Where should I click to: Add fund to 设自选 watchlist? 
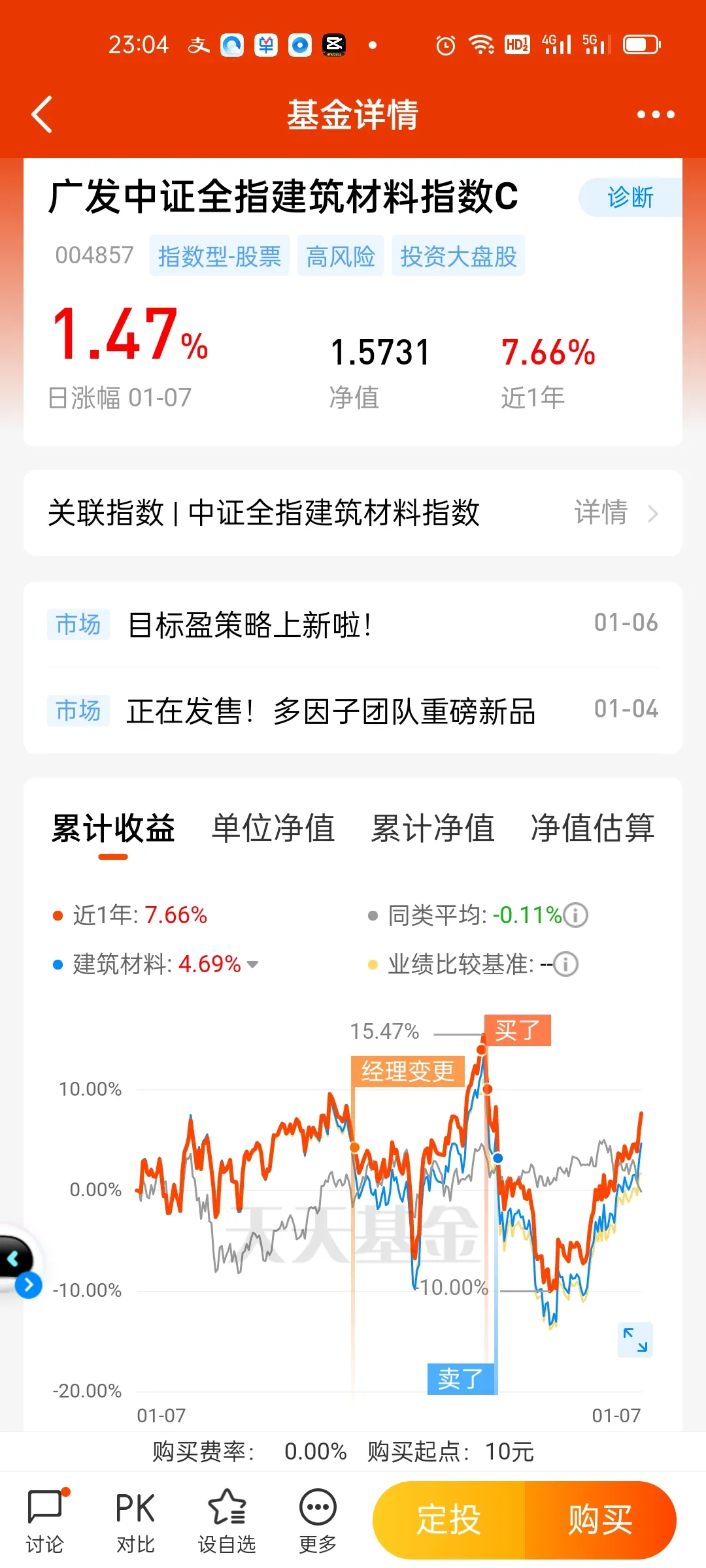(227, 1521)
